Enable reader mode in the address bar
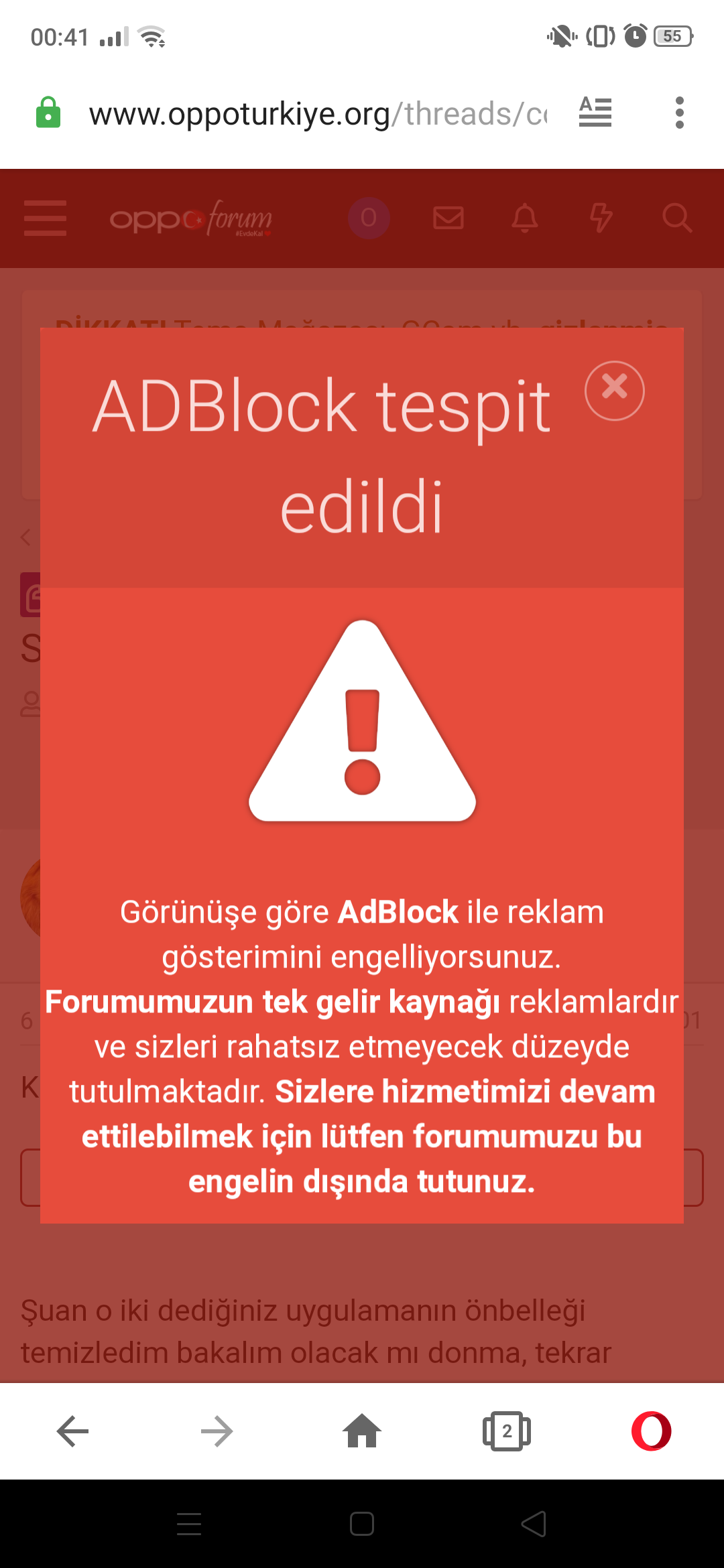This screenshot has width=724, height=1568. tap(595, 112)
